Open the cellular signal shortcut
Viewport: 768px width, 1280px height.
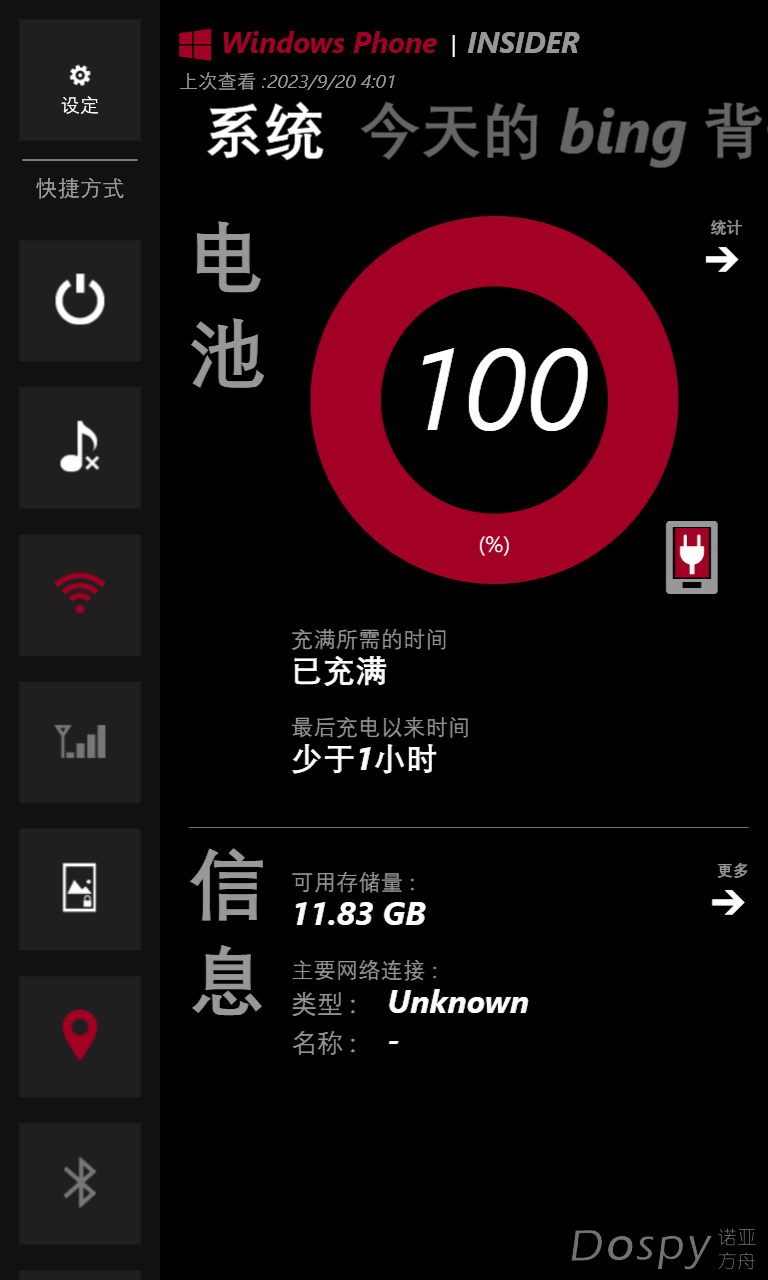tap(80, 742)
